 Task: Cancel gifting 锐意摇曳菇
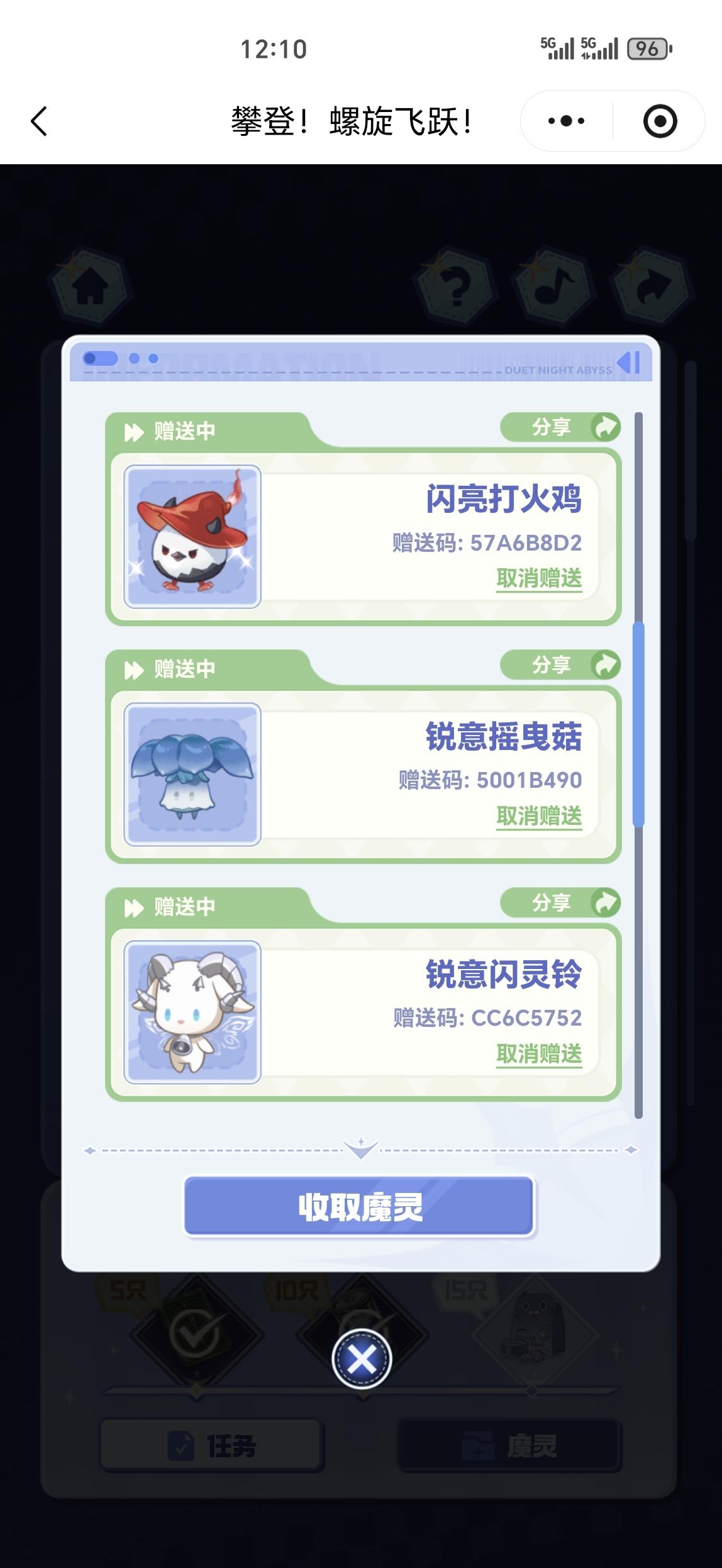(539, 816)
